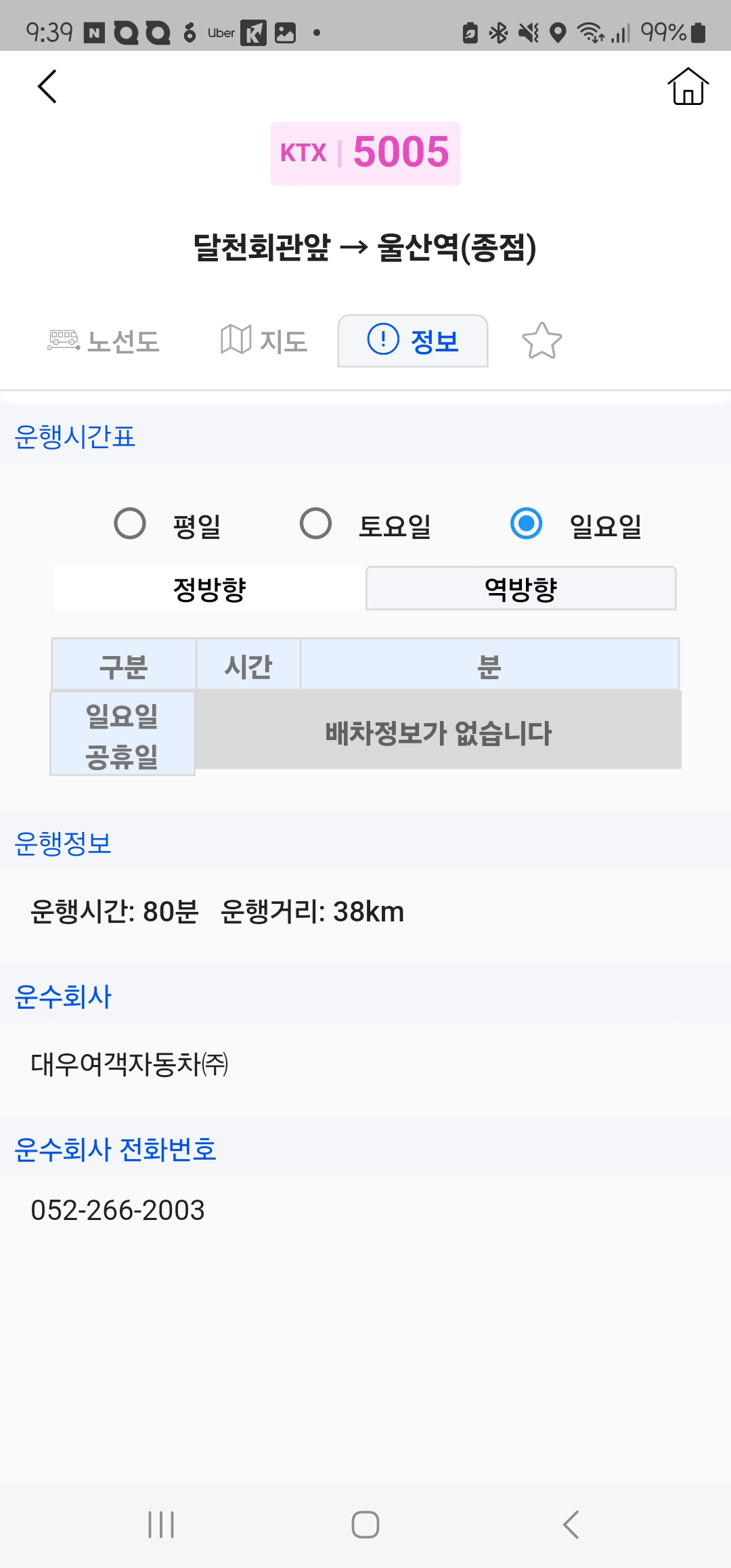731x1568 pixels.
Task: Select the 평일 timetable option
Action: pyautogui.click(x=130, y=523)
